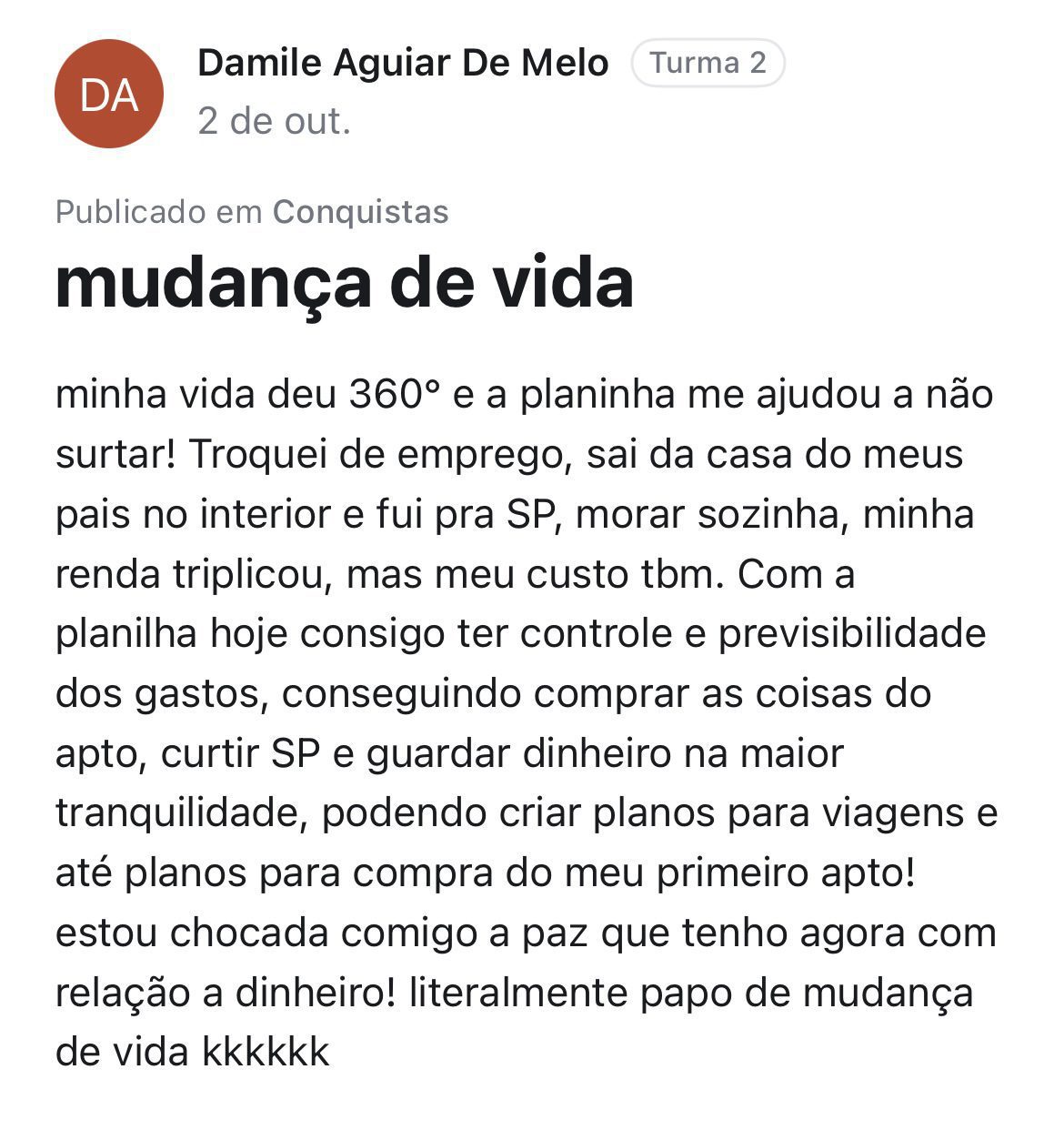Tap the Turma 2 badge
This screenshot has width=1064, height=1130.
[x=708, y=63]
